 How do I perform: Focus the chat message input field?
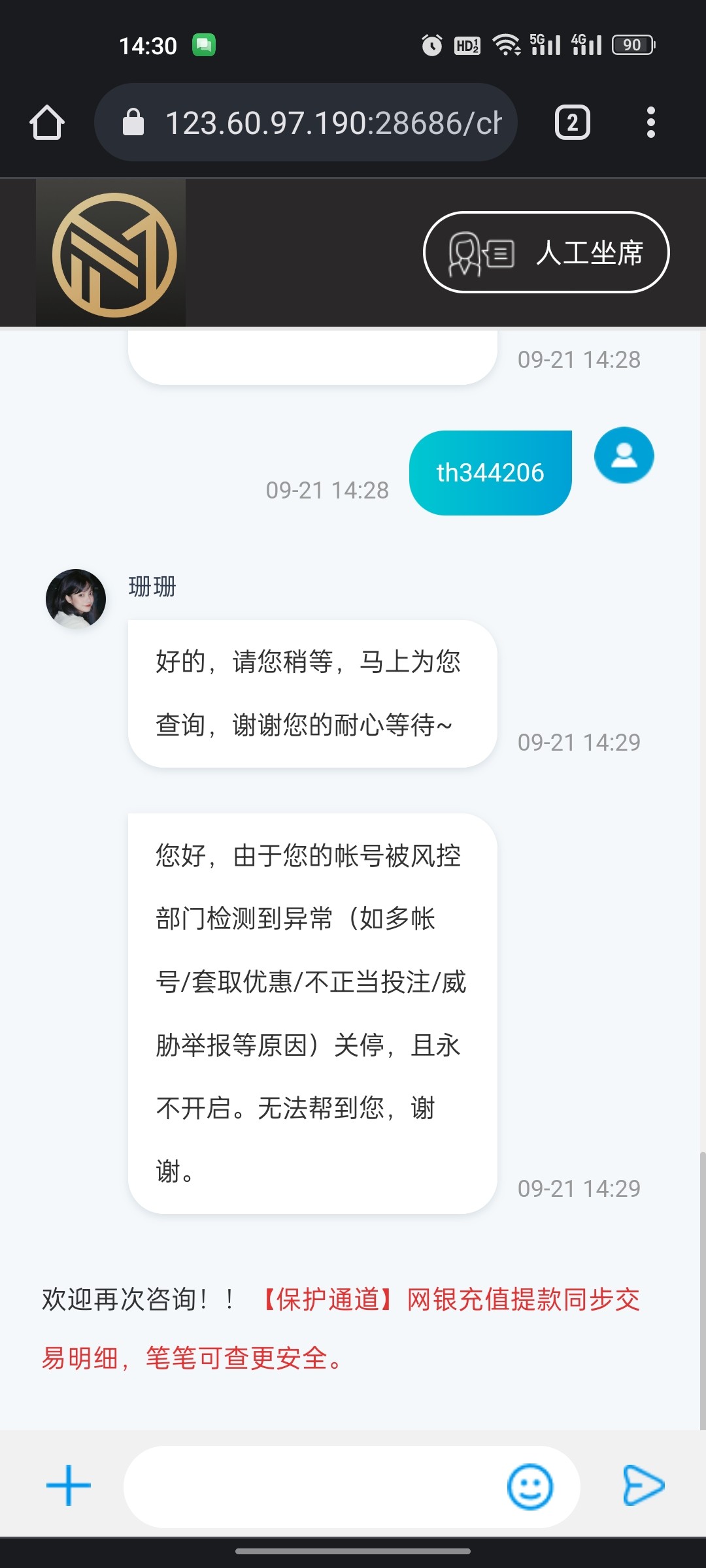pos(314,1486)
